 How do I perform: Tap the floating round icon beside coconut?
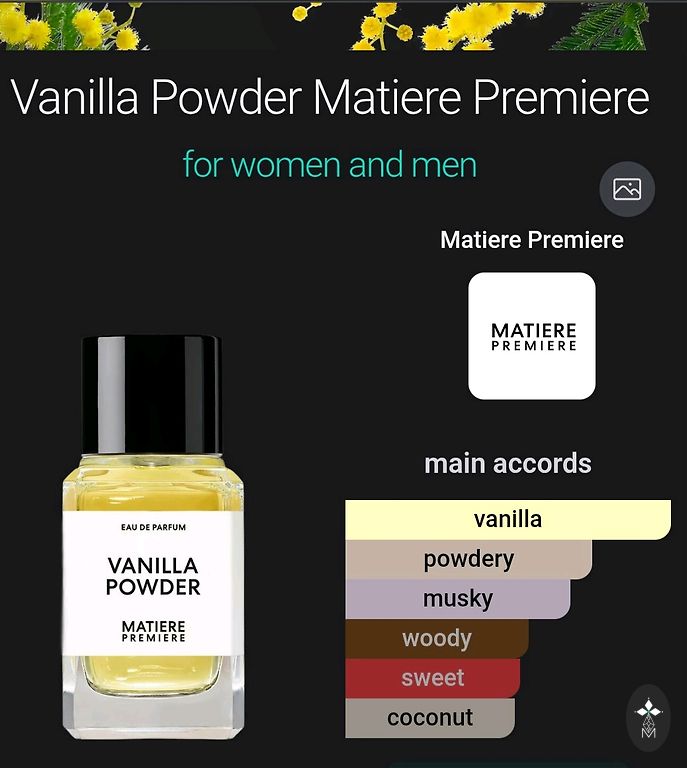pos(648,718)
